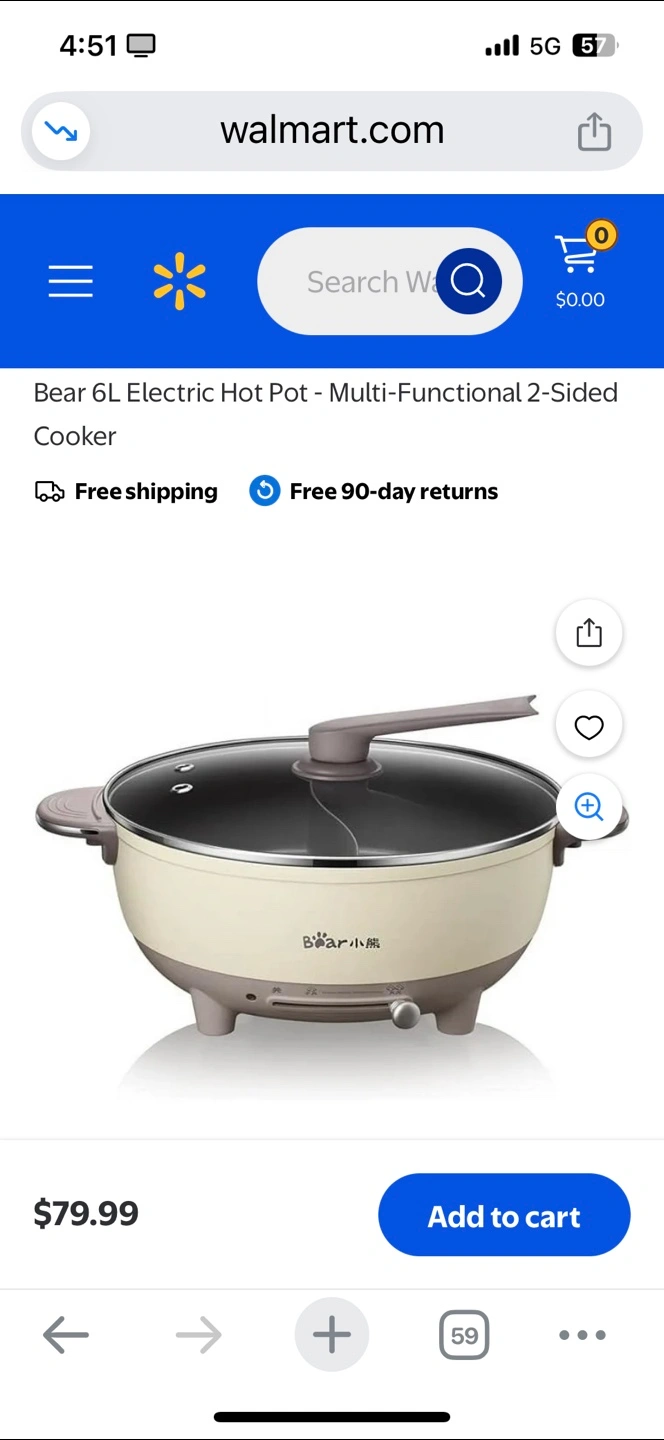Image resolution: width=664 pixels, height=1440 pixels.
Task: Add hot pot to favorites heart
Action: click(x=589, y=727)
